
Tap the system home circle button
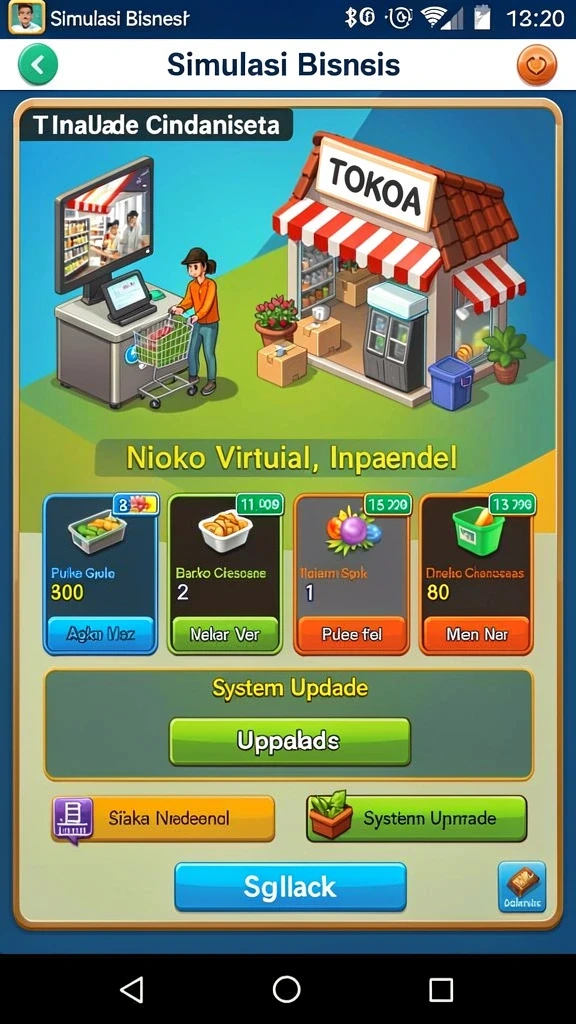click(x=286, y=989)
